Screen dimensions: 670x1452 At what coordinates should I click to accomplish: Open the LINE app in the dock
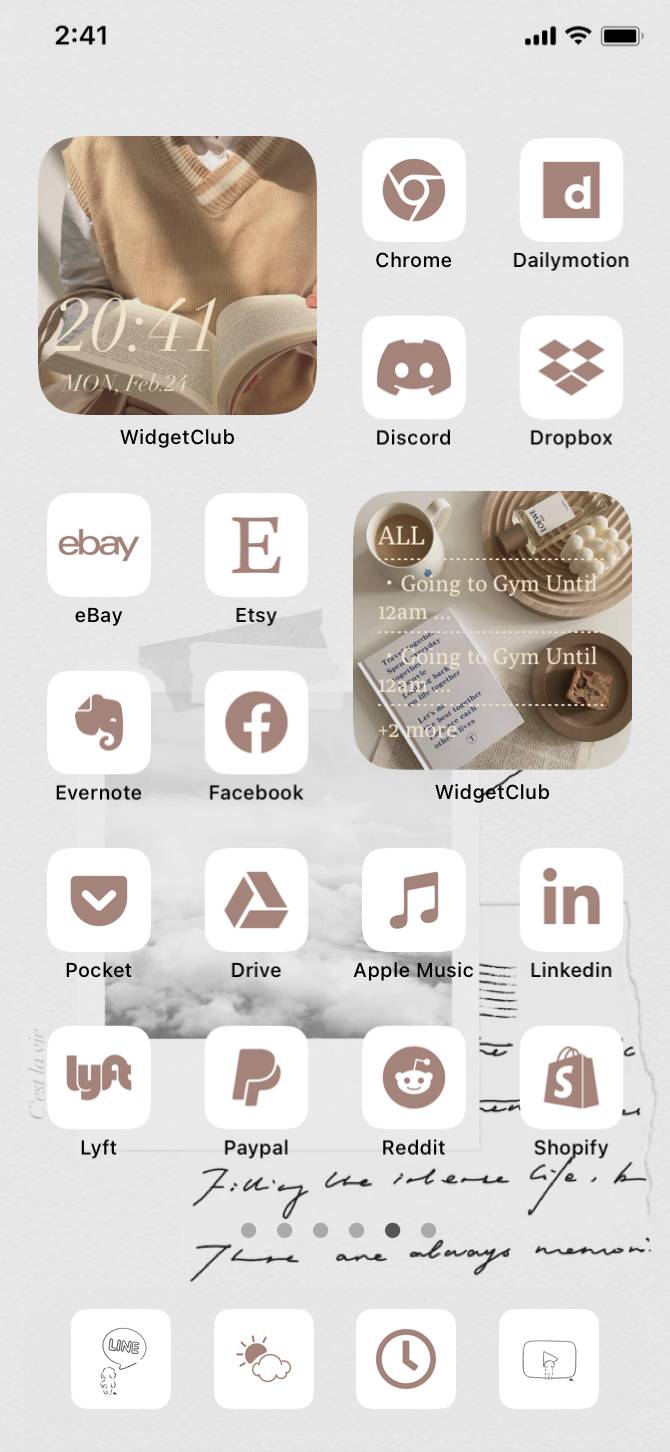(121, 1359)
